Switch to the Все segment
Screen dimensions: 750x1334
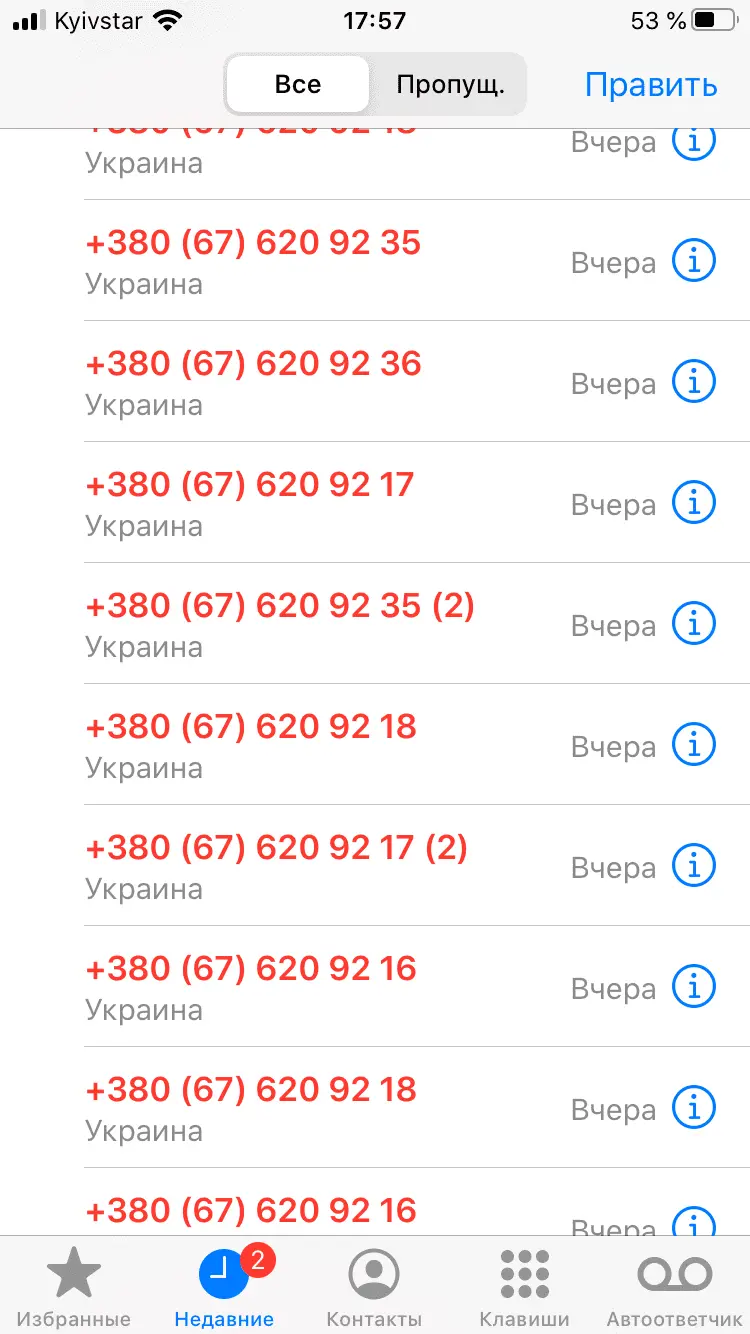(x=297, y=84)
